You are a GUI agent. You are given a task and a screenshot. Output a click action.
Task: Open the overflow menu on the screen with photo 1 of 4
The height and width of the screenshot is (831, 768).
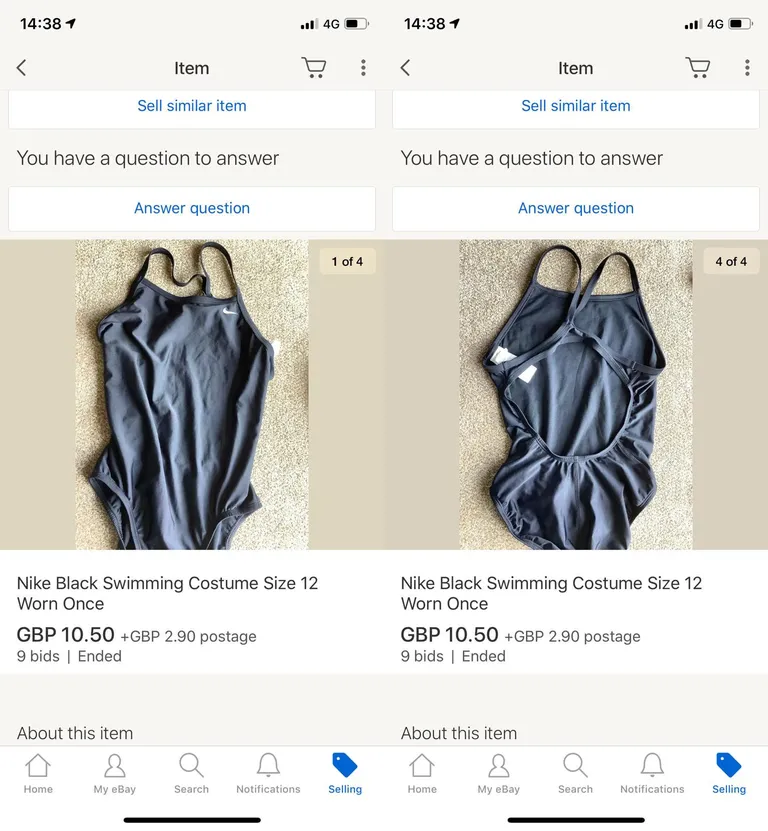pos(363,68)
